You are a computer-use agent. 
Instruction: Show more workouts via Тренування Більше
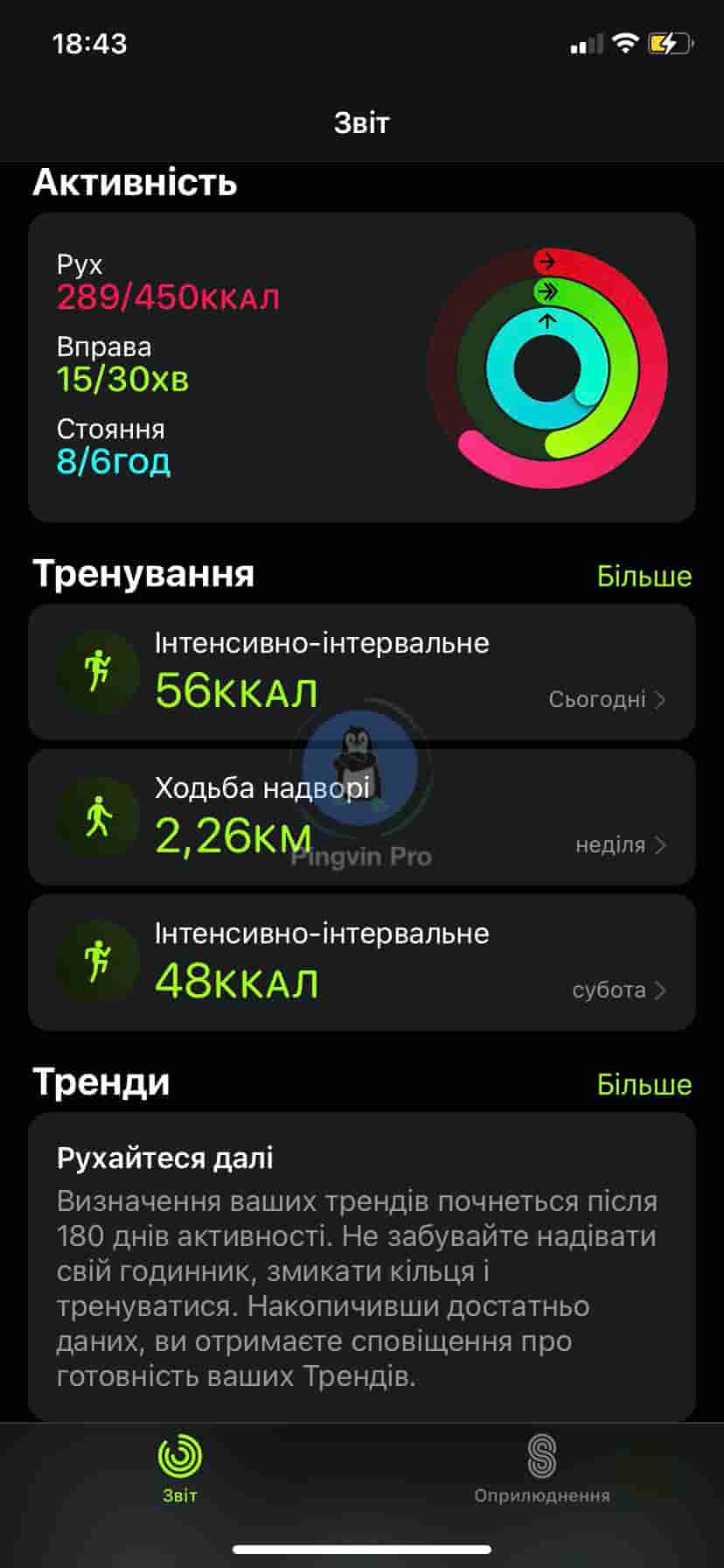click(644, 576)
